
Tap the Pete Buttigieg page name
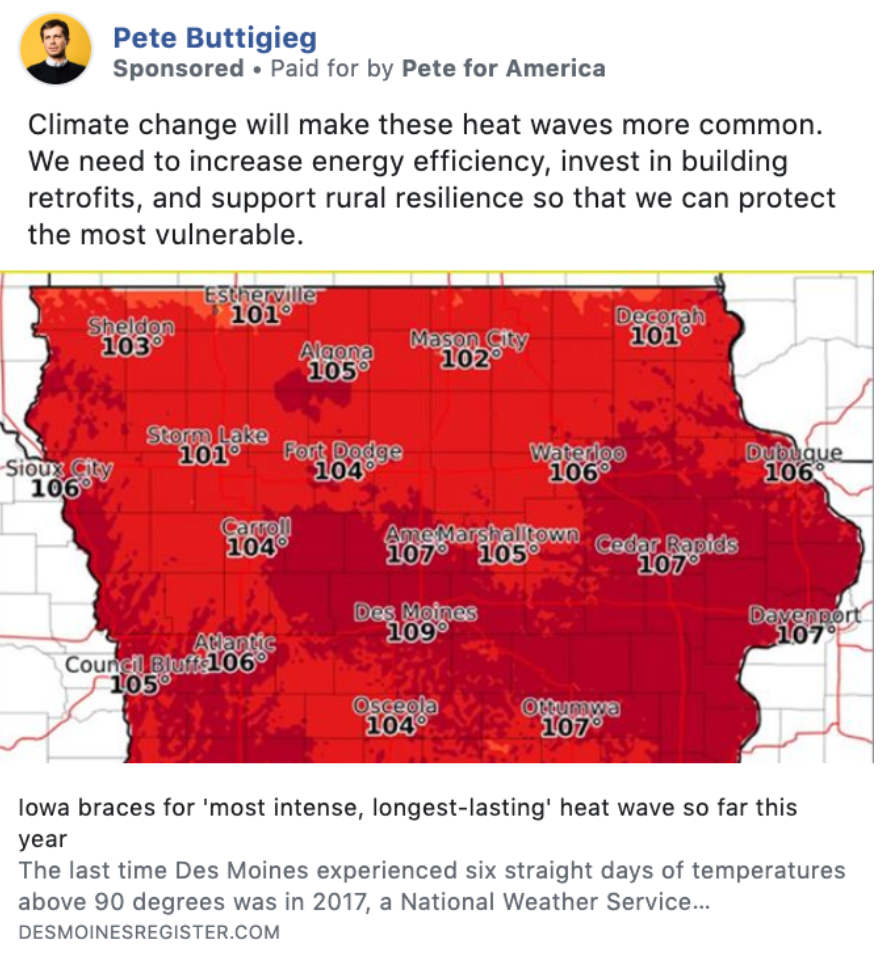tap(214, 38)
